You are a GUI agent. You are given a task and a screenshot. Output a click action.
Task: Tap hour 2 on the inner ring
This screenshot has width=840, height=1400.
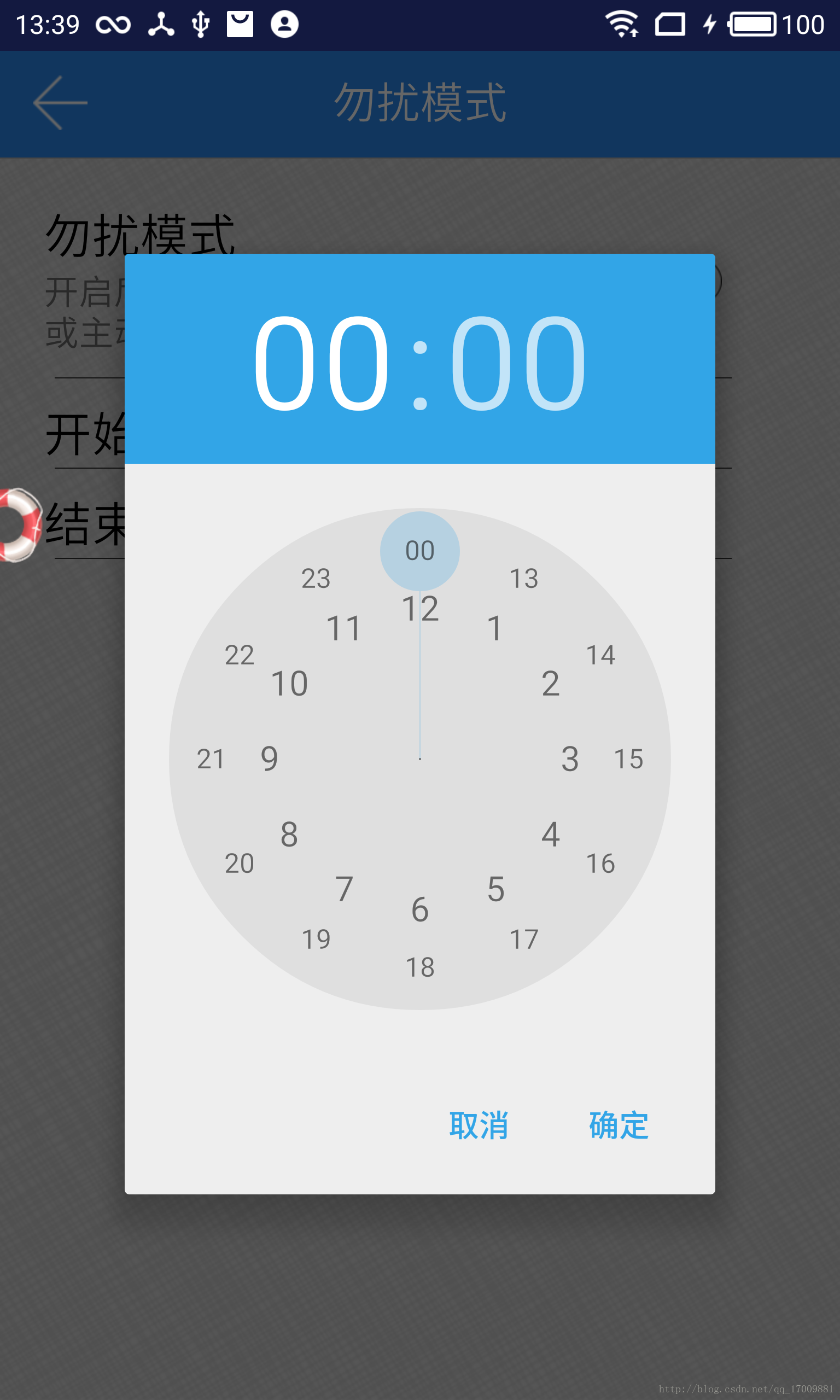click(x=551, y=684)
